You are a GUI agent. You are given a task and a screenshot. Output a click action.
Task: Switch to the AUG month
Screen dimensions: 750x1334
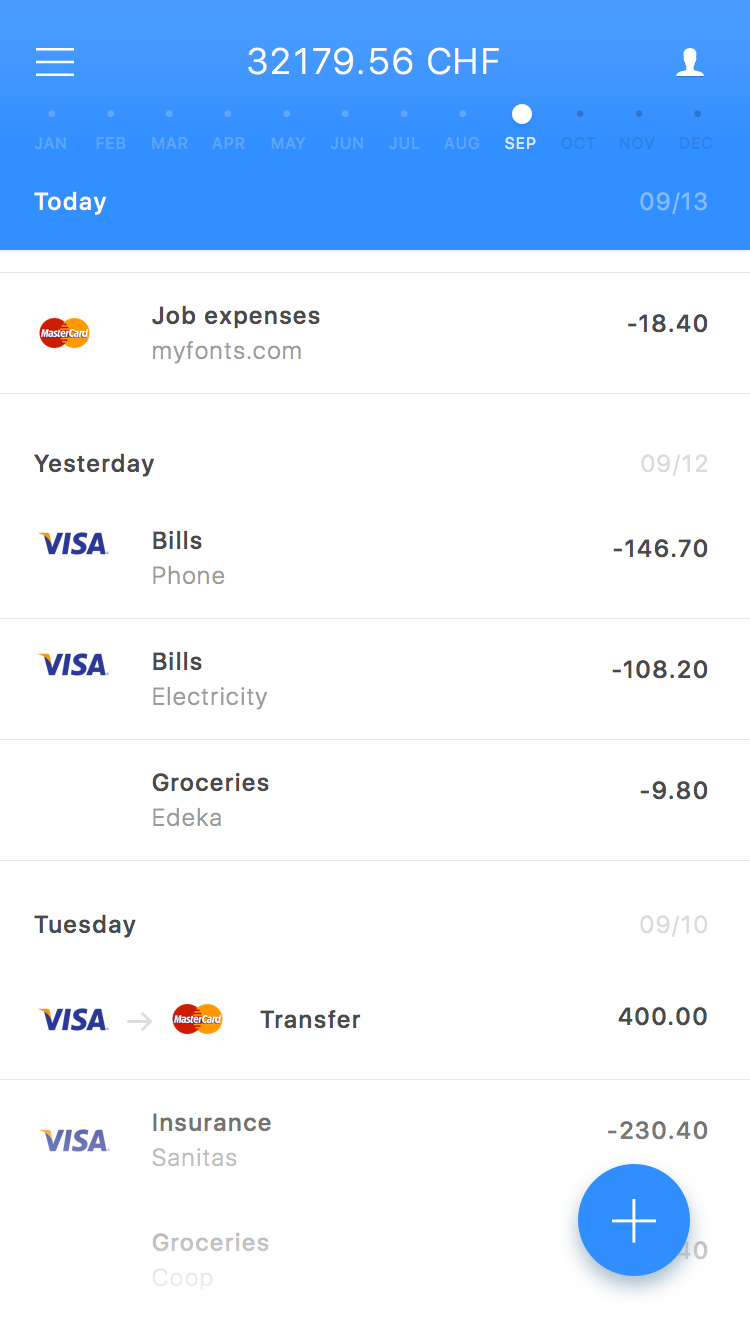click(462, 134)
